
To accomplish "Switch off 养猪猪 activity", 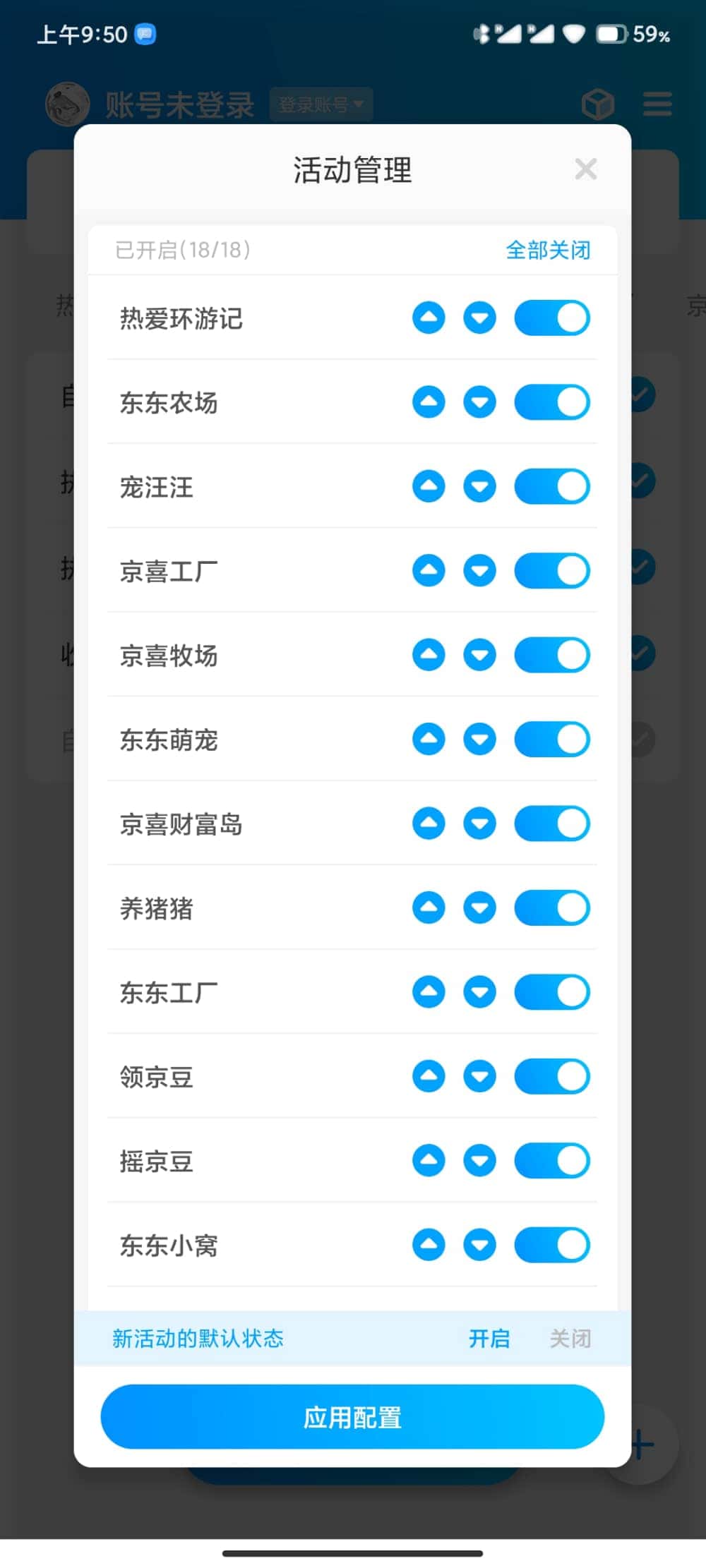I will click(x=551, y=908).
